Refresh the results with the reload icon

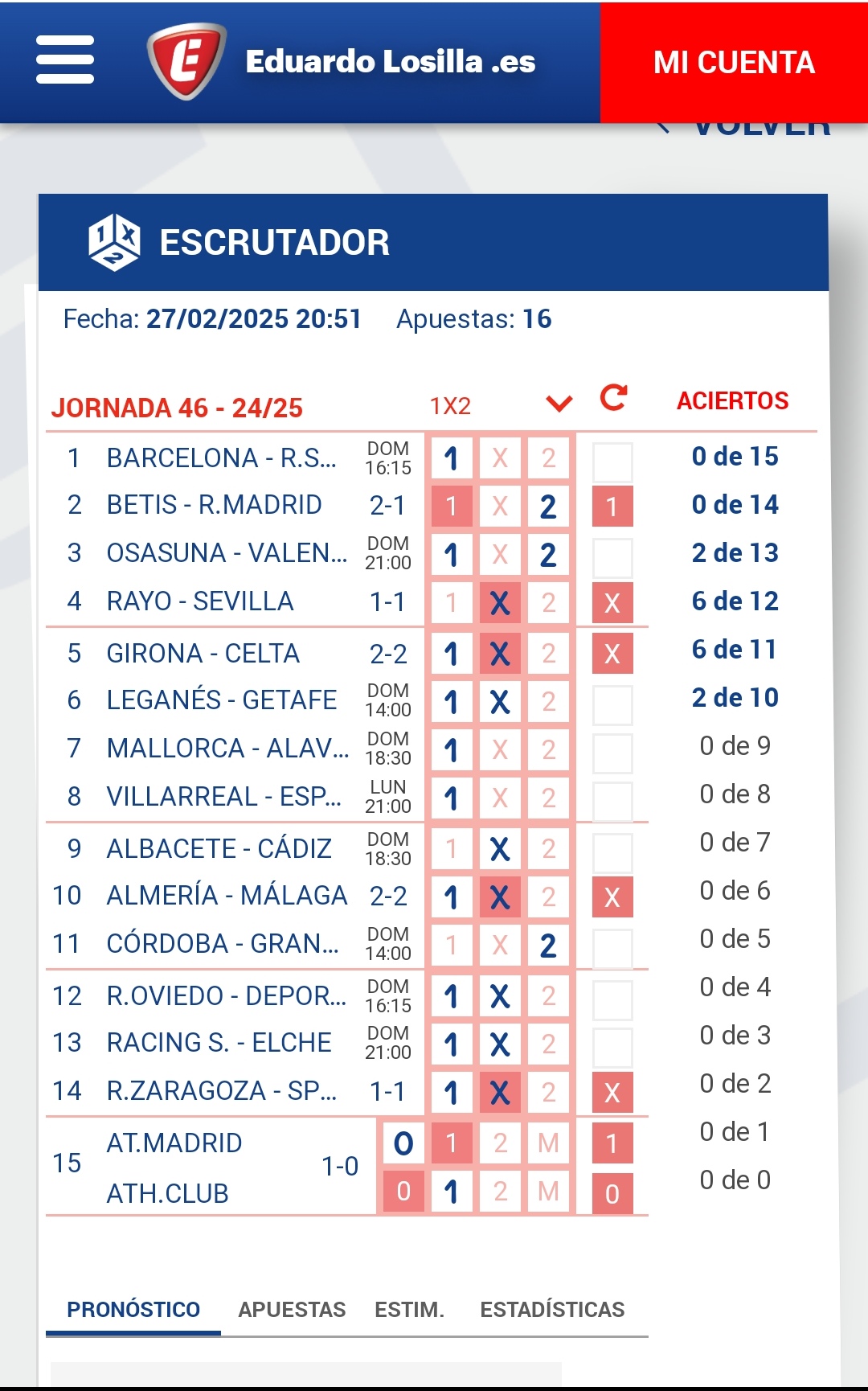613,398
